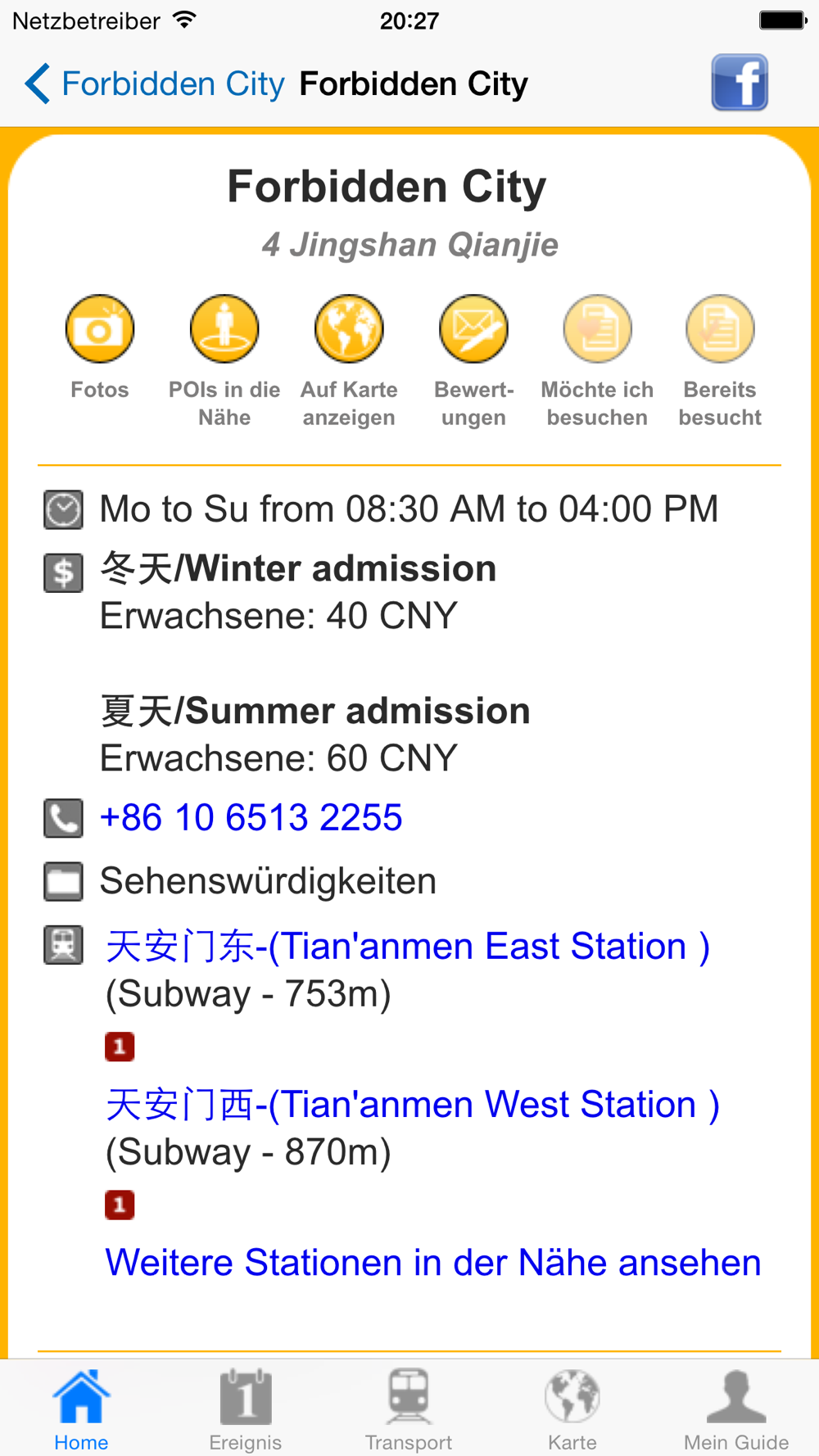Call +86 10 6513 2255
The width and height of the screenshot is (819, 1456).
point(251,817)
